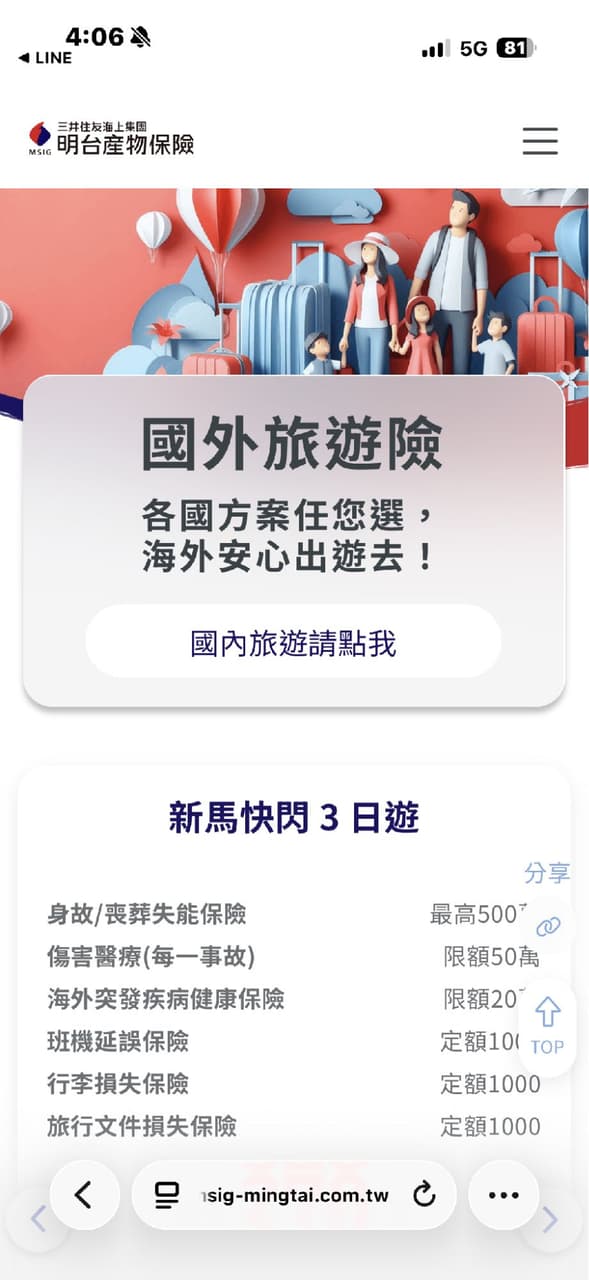Viewport: 589px width, 1280px height.
Task: Show the previous travel plan card
Action: click(38, 1219)
